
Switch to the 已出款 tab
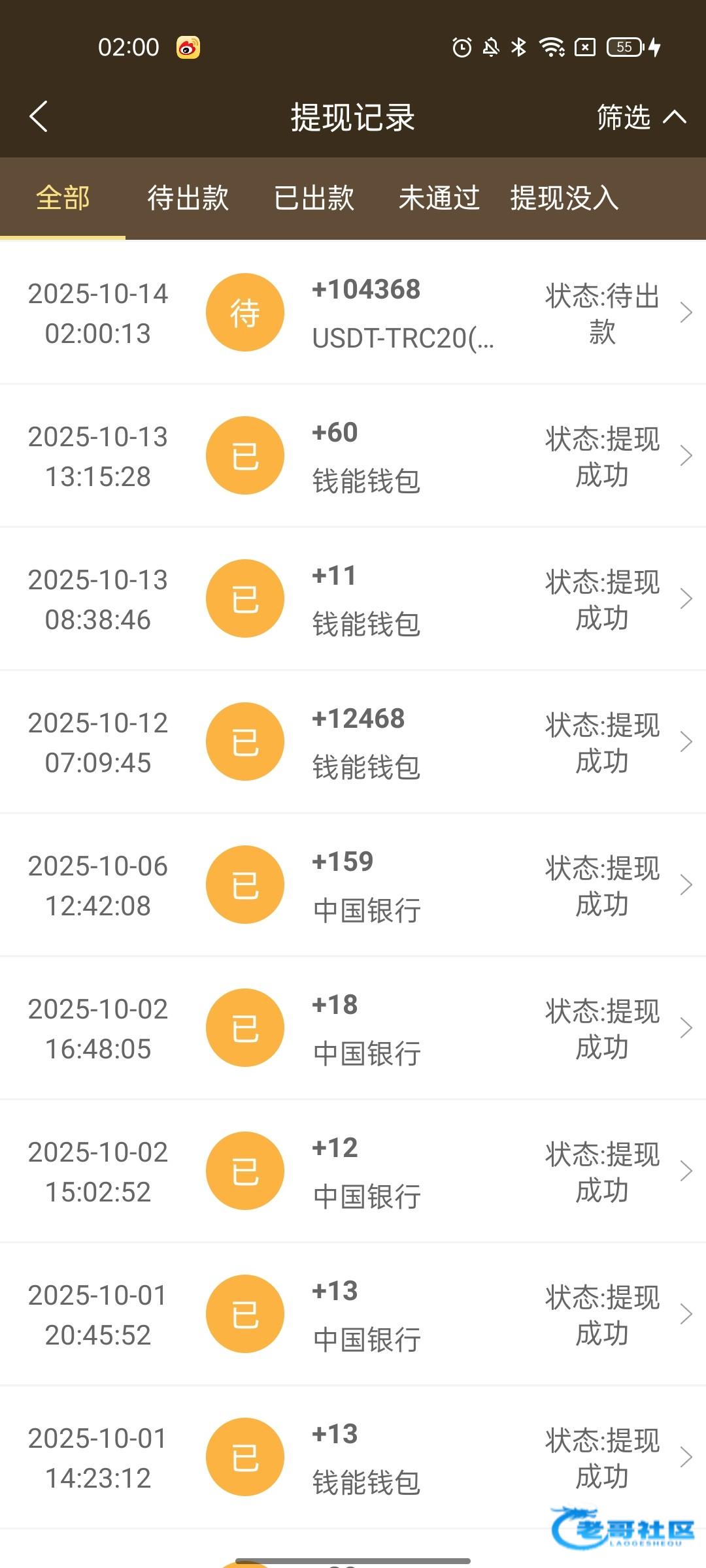314,198
